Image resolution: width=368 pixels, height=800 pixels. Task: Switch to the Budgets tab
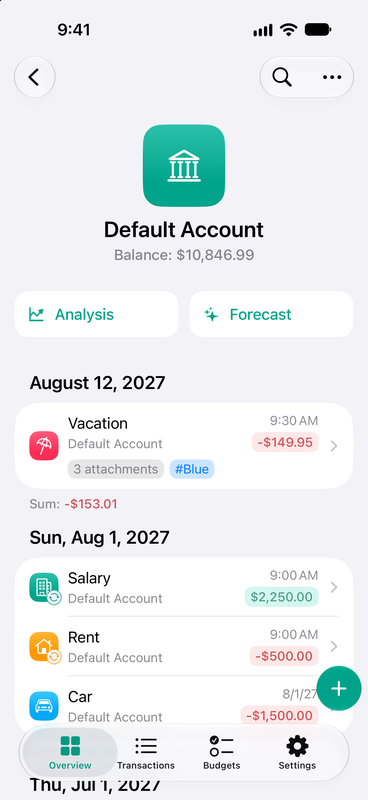(x=222, y=753)
